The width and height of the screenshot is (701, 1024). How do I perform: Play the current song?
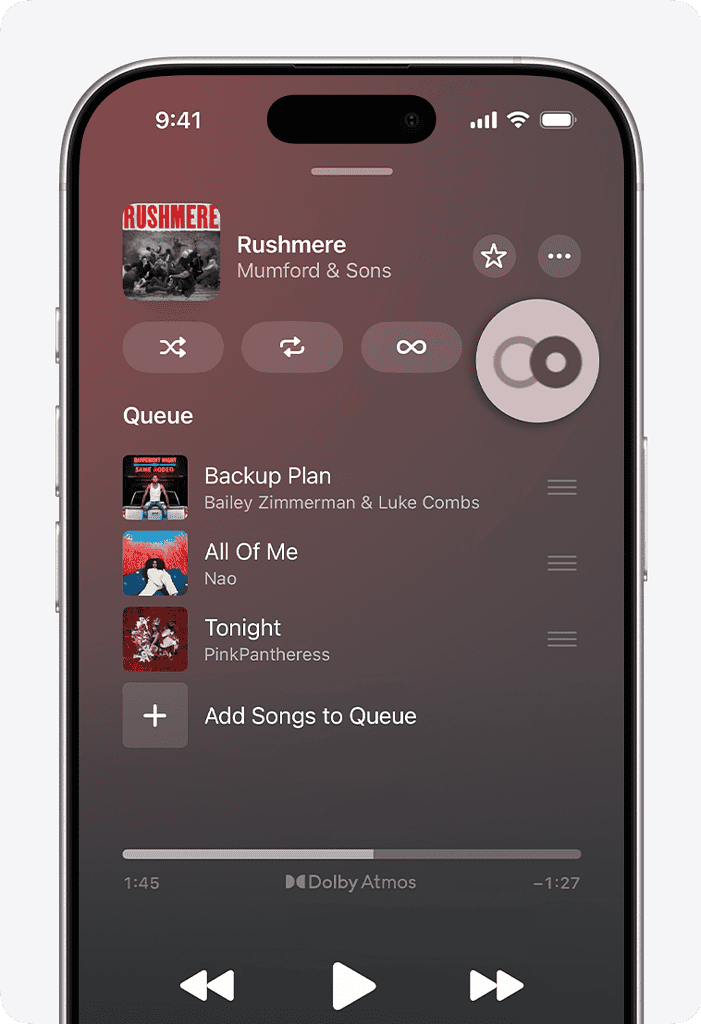[352, 985]
